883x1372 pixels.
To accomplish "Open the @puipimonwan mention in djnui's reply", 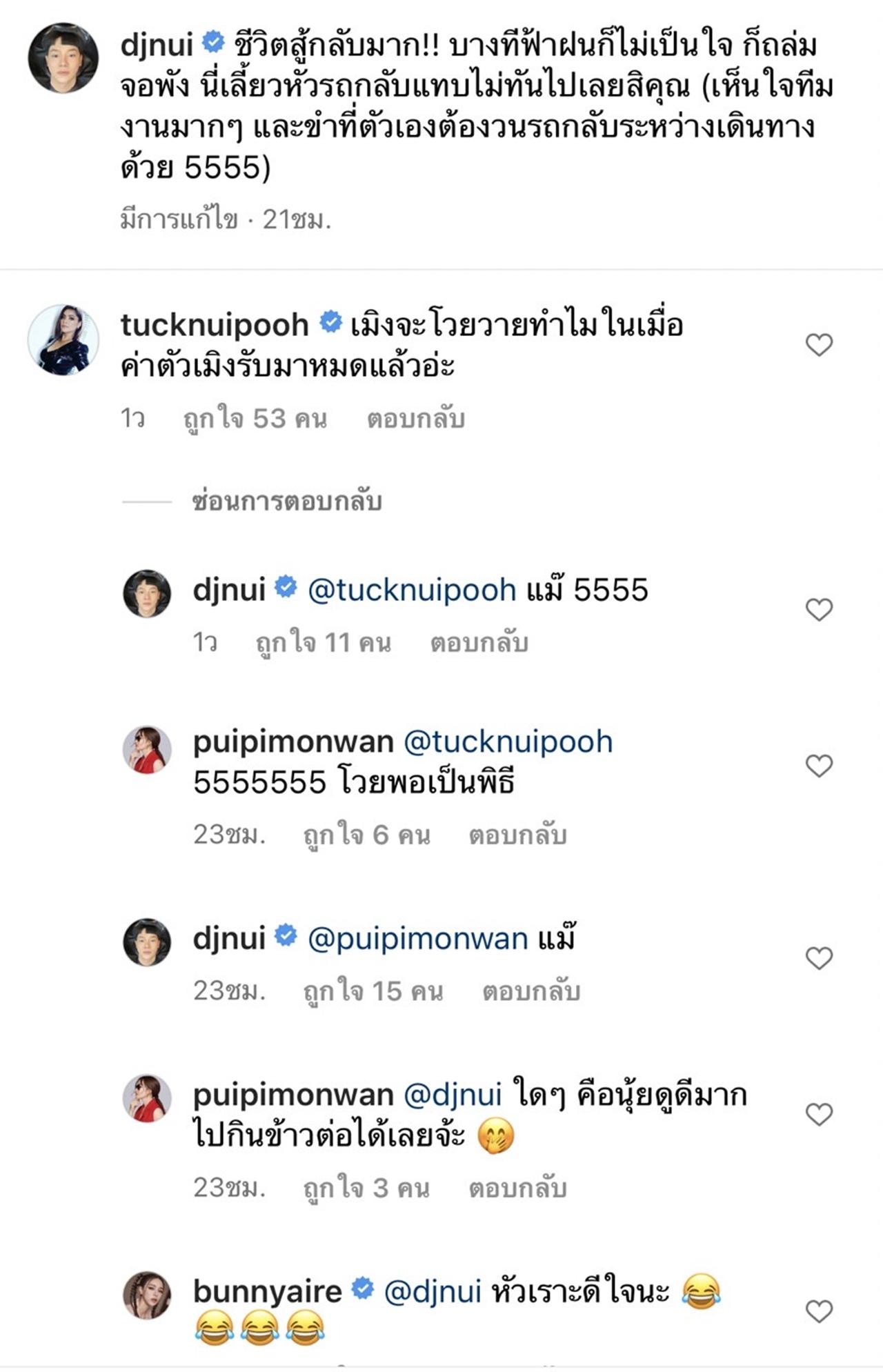I will [x=417, y=938].
